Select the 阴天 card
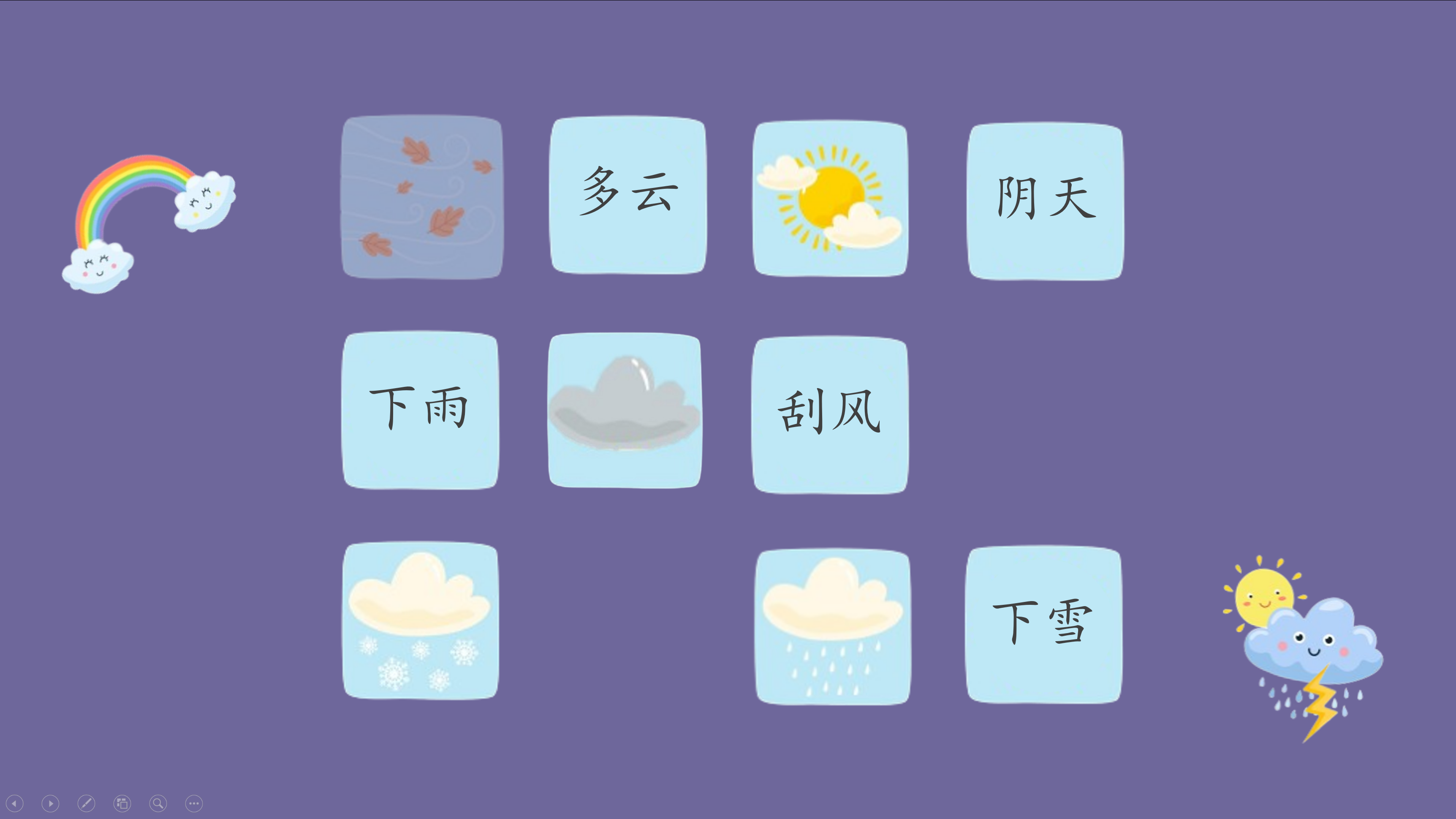Image resolution: width=1456 pixels, height=819 pixels. click(x=1045, y=201)
